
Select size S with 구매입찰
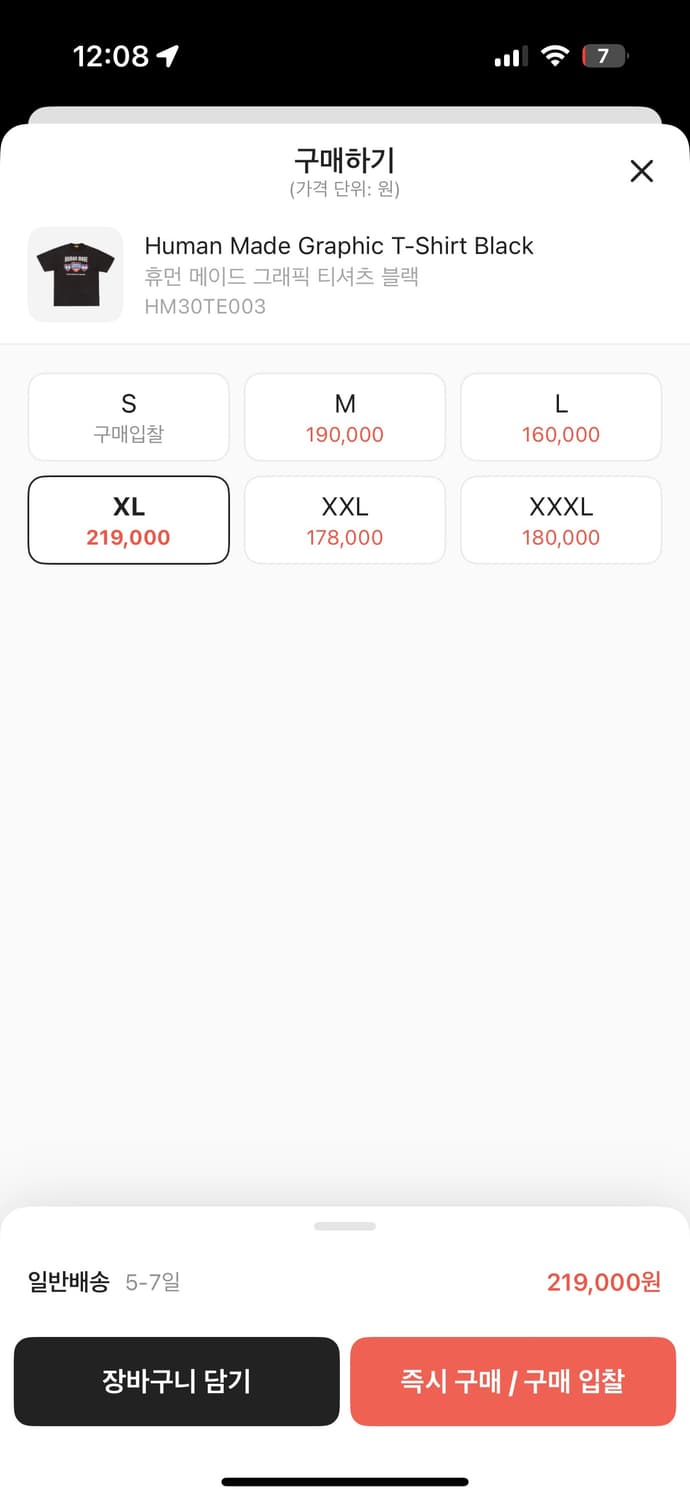pos(129,417)
